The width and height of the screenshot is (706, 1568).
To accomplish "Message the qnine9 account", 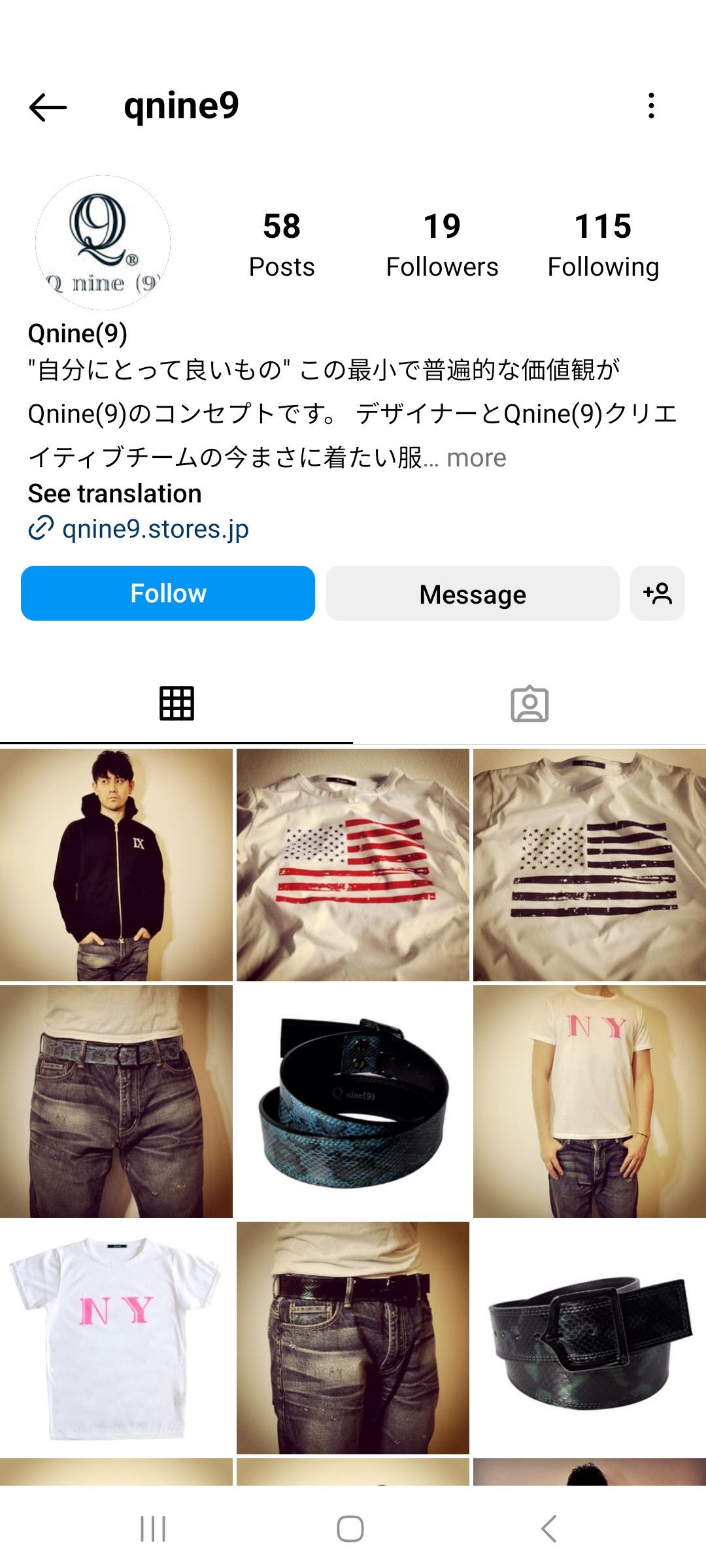I will tap(473, 593).
